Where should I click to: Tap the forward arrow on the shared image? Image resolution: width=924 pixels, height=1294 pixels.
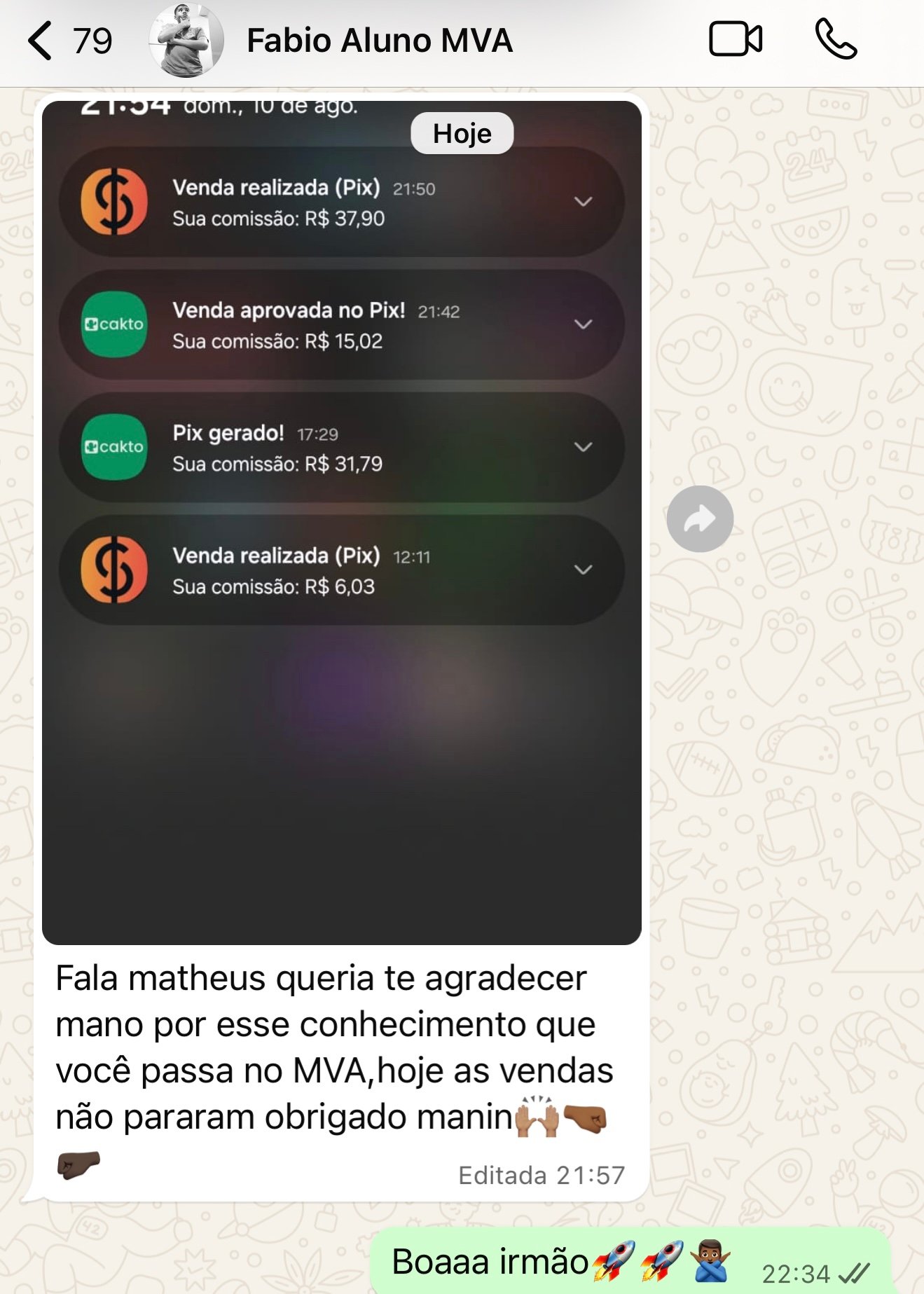tap(700, 517)
